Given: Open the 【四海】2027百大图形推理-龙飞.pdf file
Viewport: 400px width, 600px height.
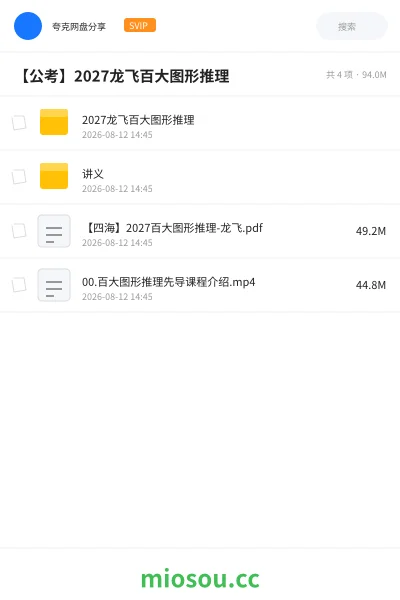Looking at the screenshot, I should pyautogui.click(x=200, y=231).
